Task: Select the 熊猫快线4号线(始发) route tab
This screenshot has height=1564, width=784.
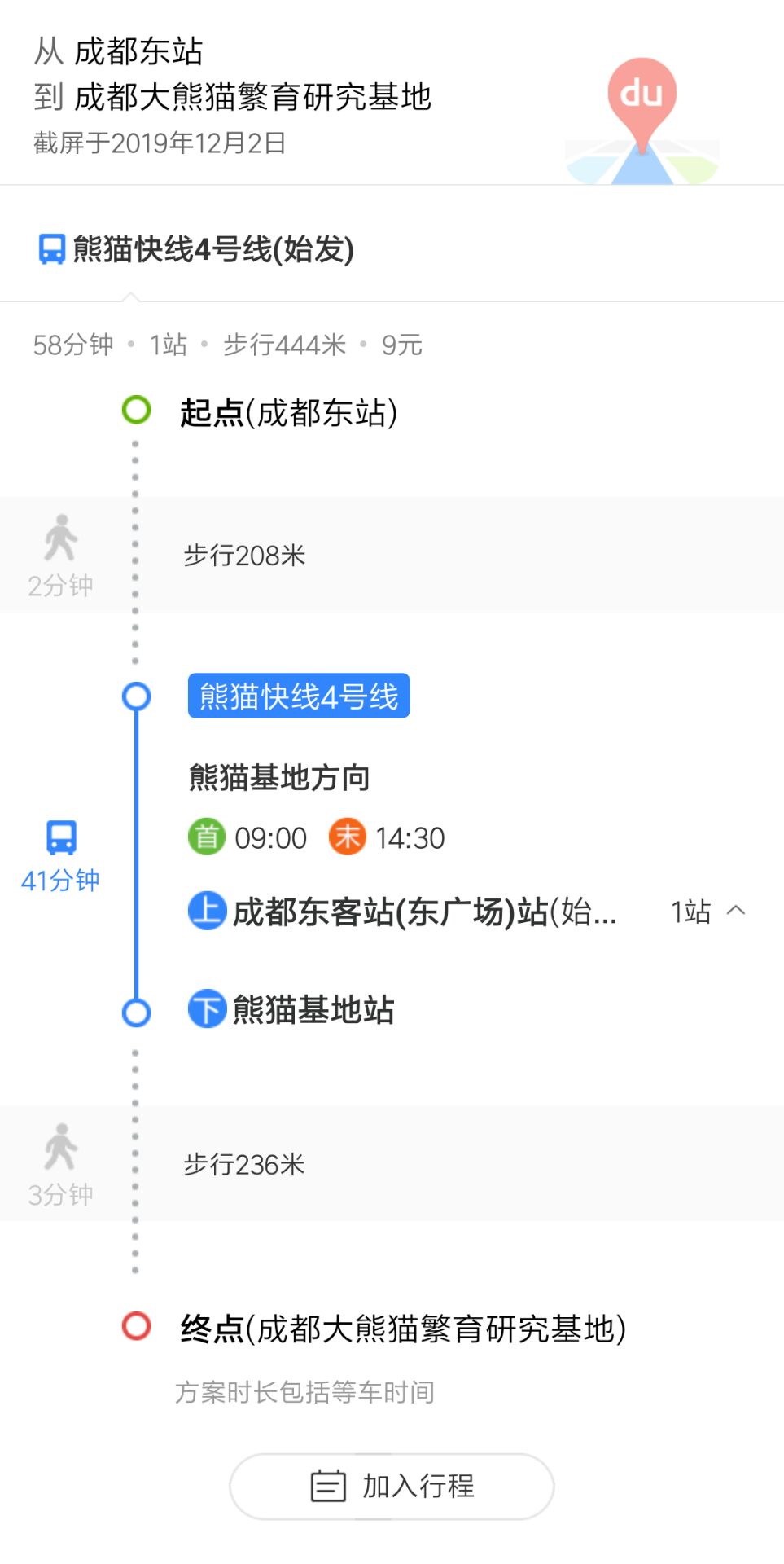Action: click(196, 249)
